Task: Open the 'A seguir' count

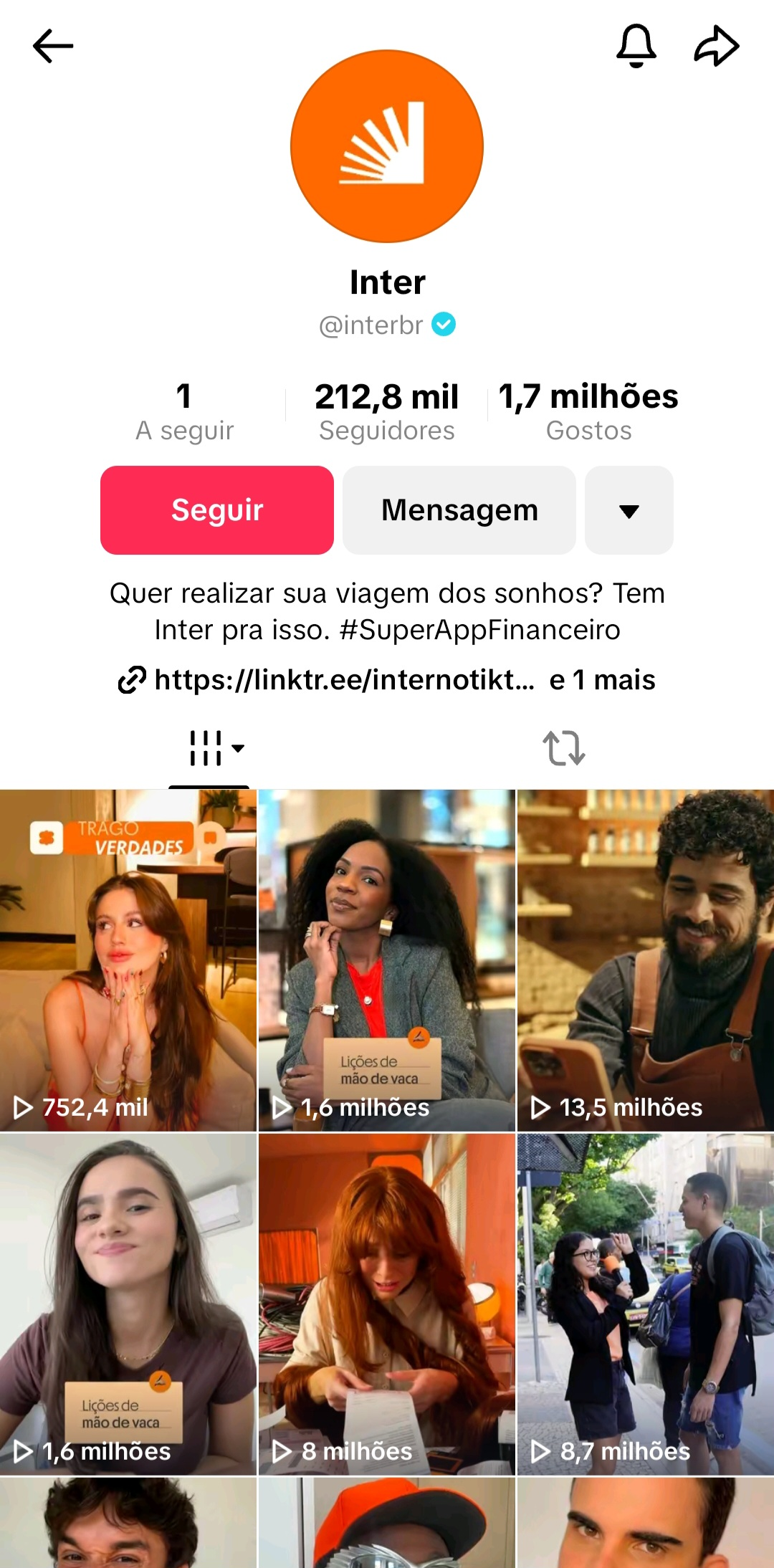Action: pyautogui.click(x=185, y=411)
